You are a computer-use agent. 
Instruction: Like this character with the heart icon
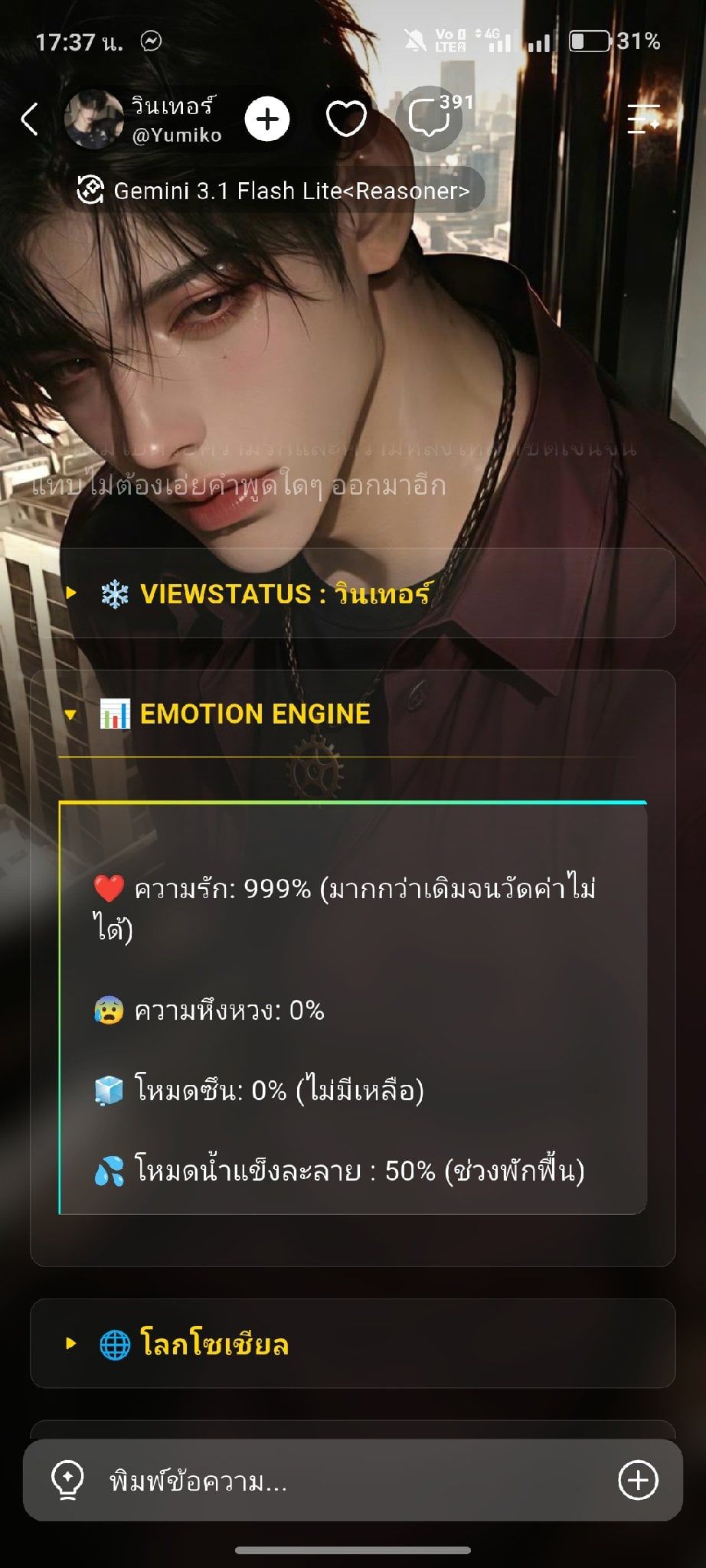point(346,119)
